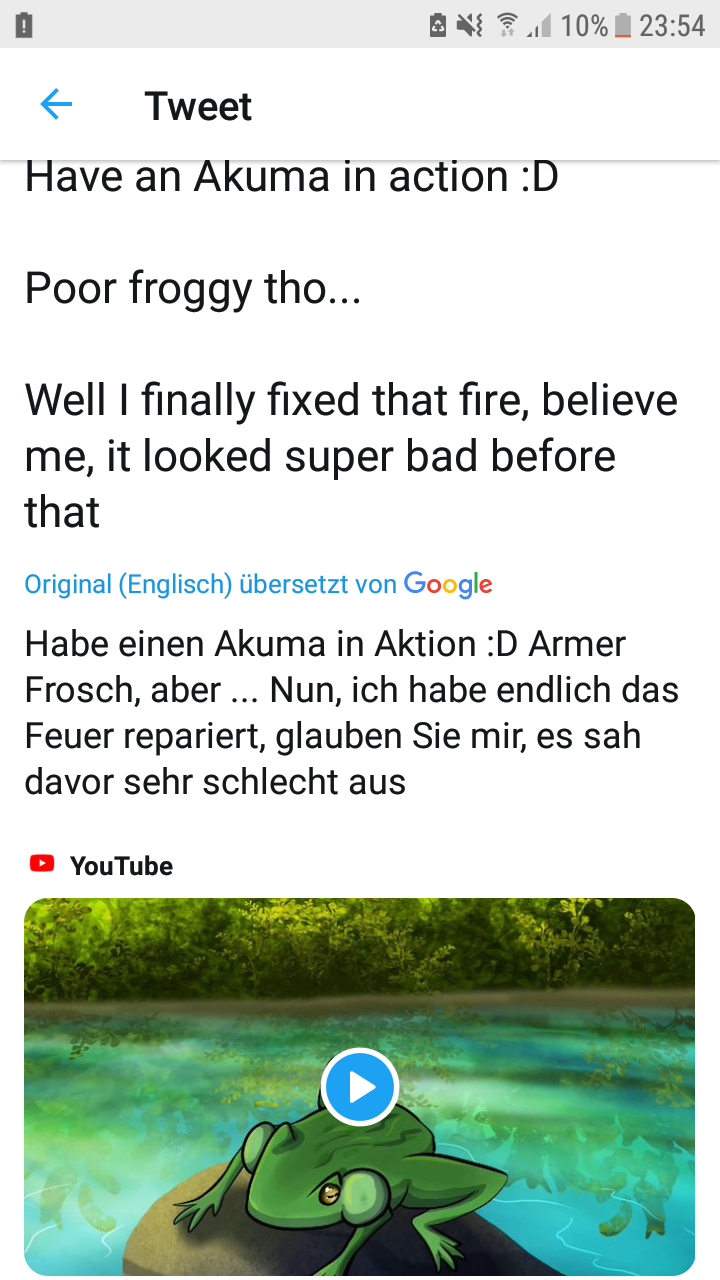Tap the Original (Englisch) übersetzt von Google link

(258, 585)
